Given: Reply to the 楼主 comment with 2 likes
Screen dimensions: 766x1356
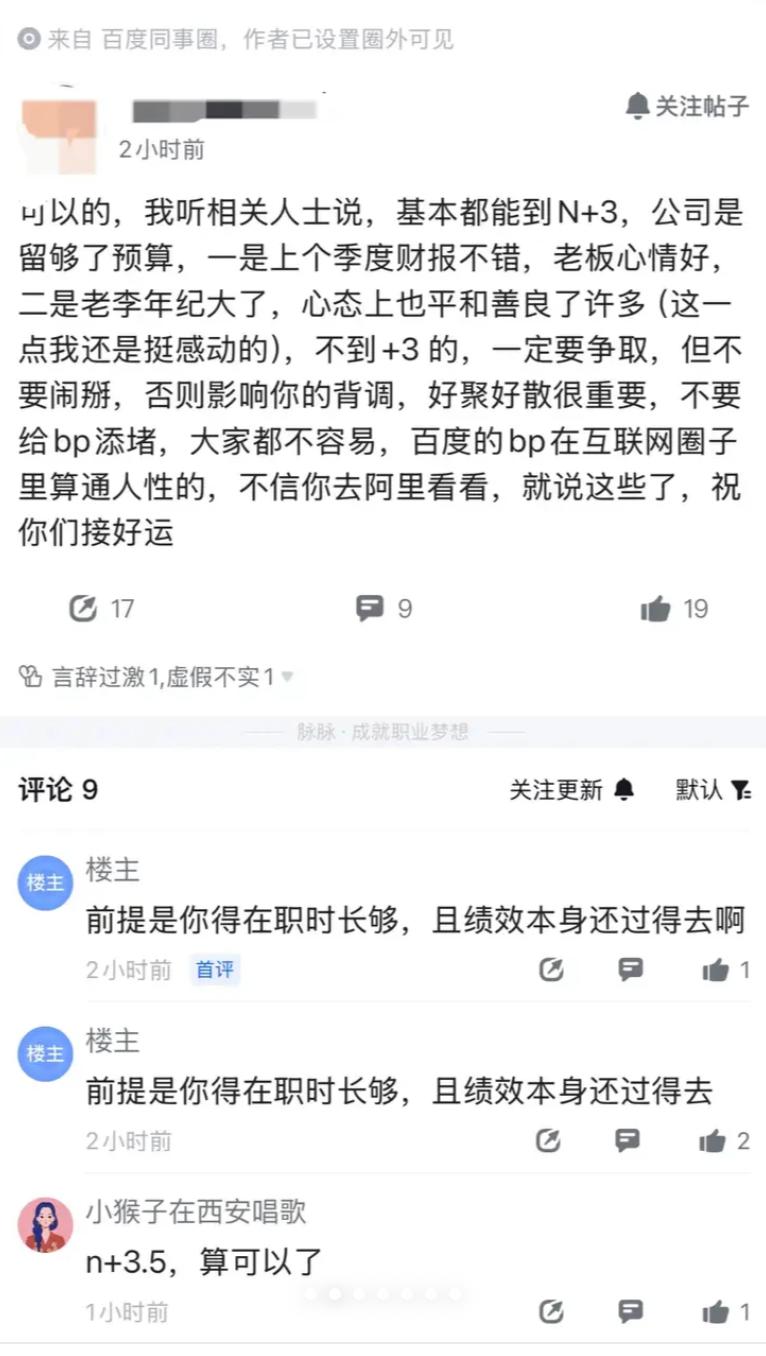Looking at the screenshot, I should pos(628,1141).
